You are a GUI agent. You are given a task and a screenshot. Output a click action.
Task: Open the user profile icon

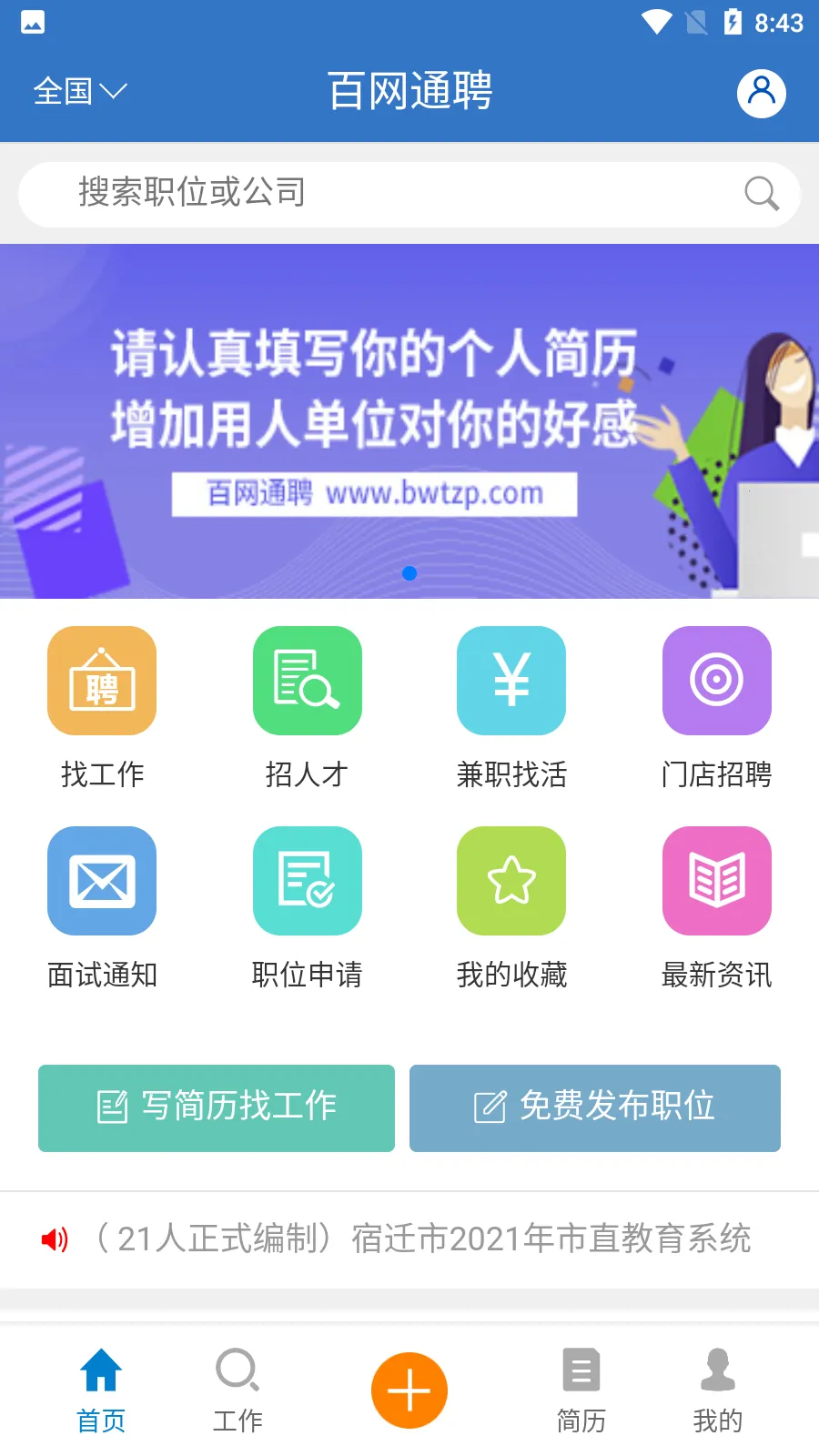coord(761,93)
